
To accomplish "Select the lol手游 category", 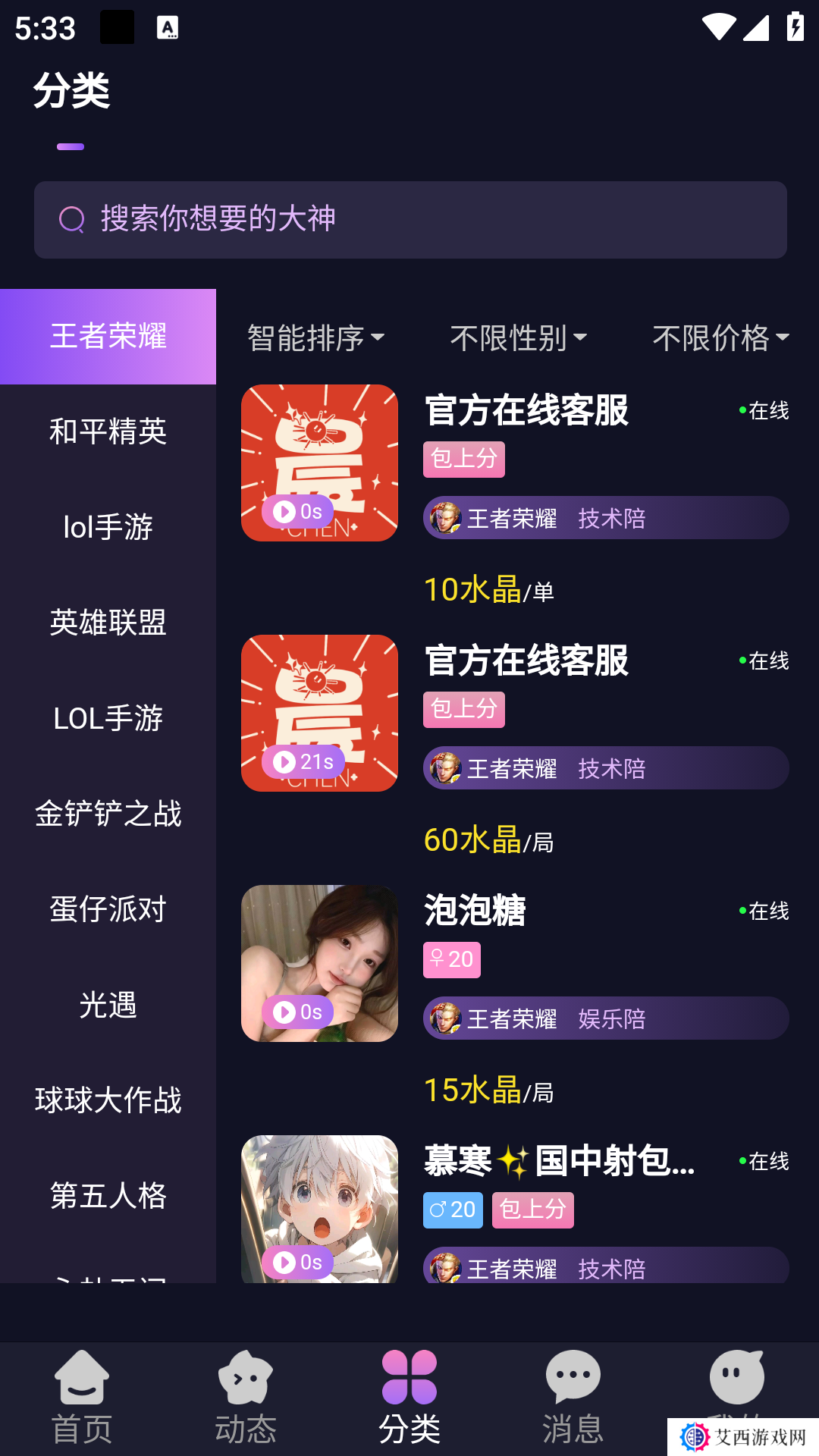I will 108,527.
